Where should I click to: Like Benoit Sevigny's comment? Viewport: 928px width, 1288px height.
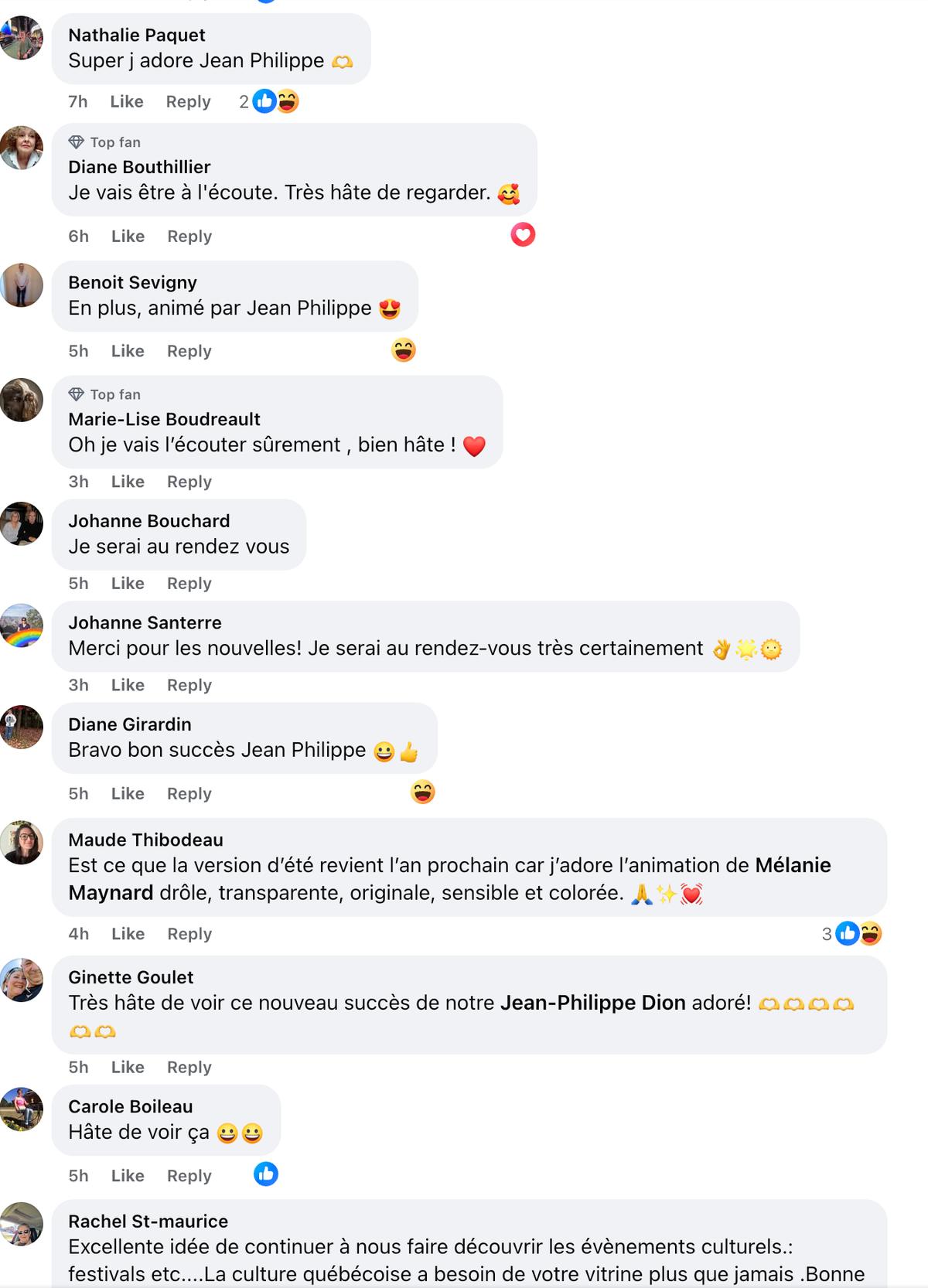pyautogui.click(x=128, y=351)
